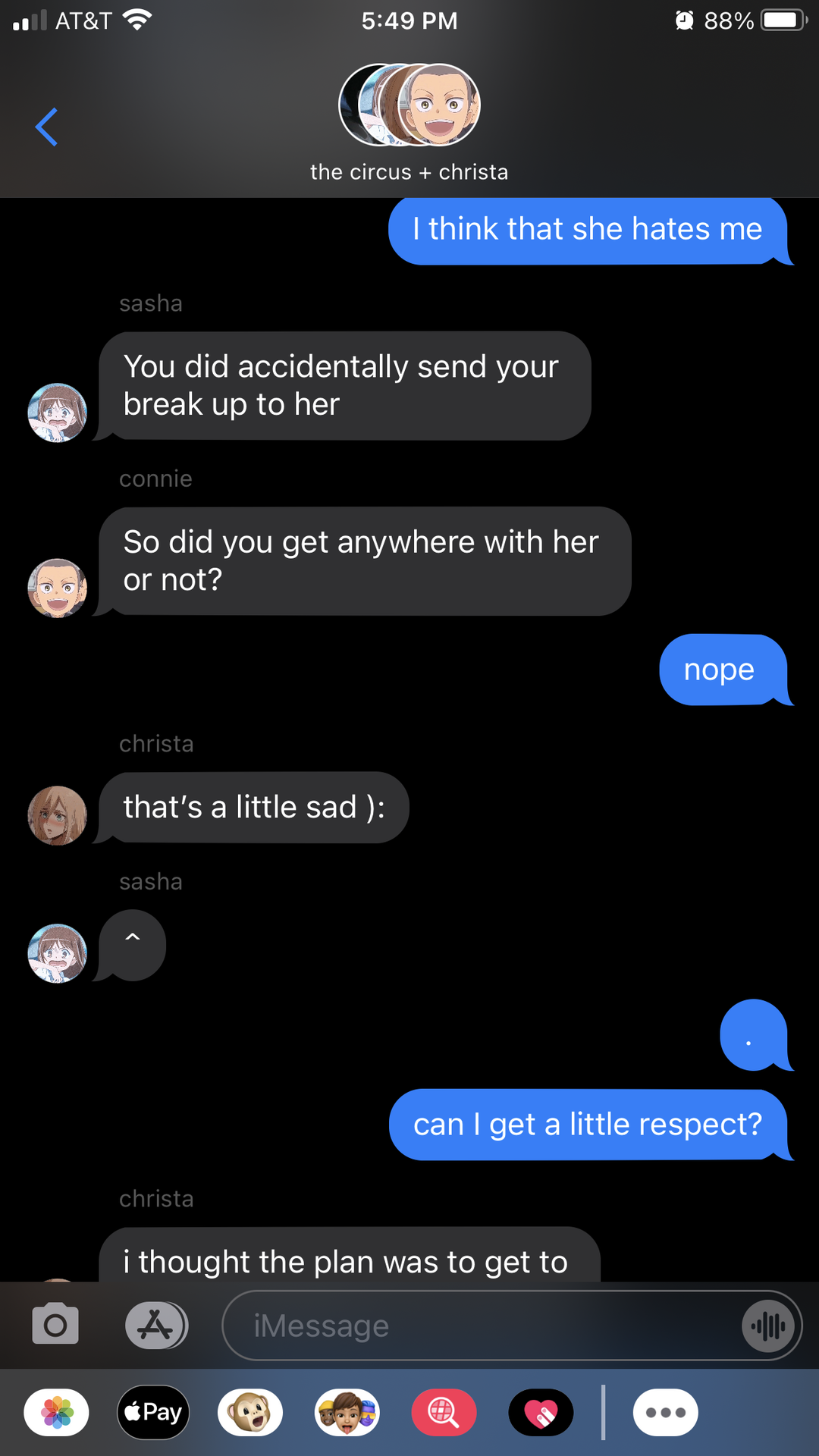Toggle the App Store apps drawer
The width and height of the screenshot is (819, 1456).
[156, 1325]
